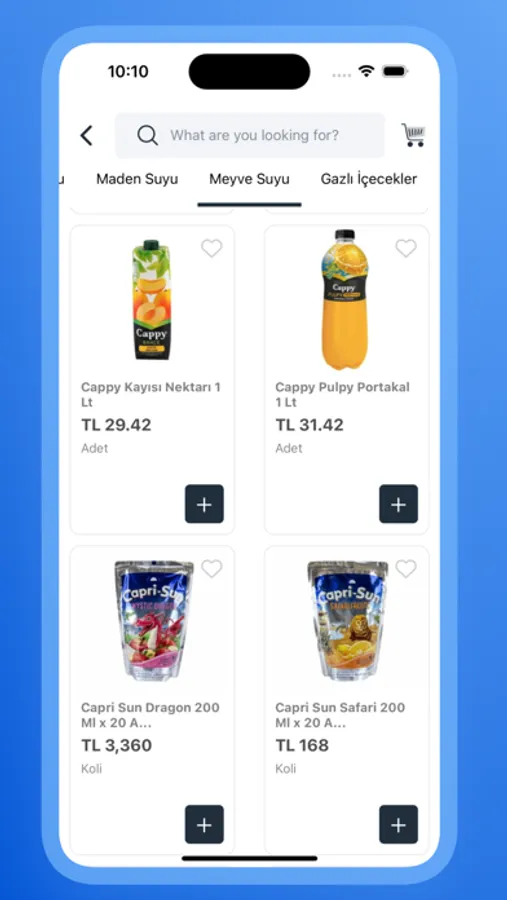Open the shopping cart
The height and width of the screenshot is (900, 507).
413,135
